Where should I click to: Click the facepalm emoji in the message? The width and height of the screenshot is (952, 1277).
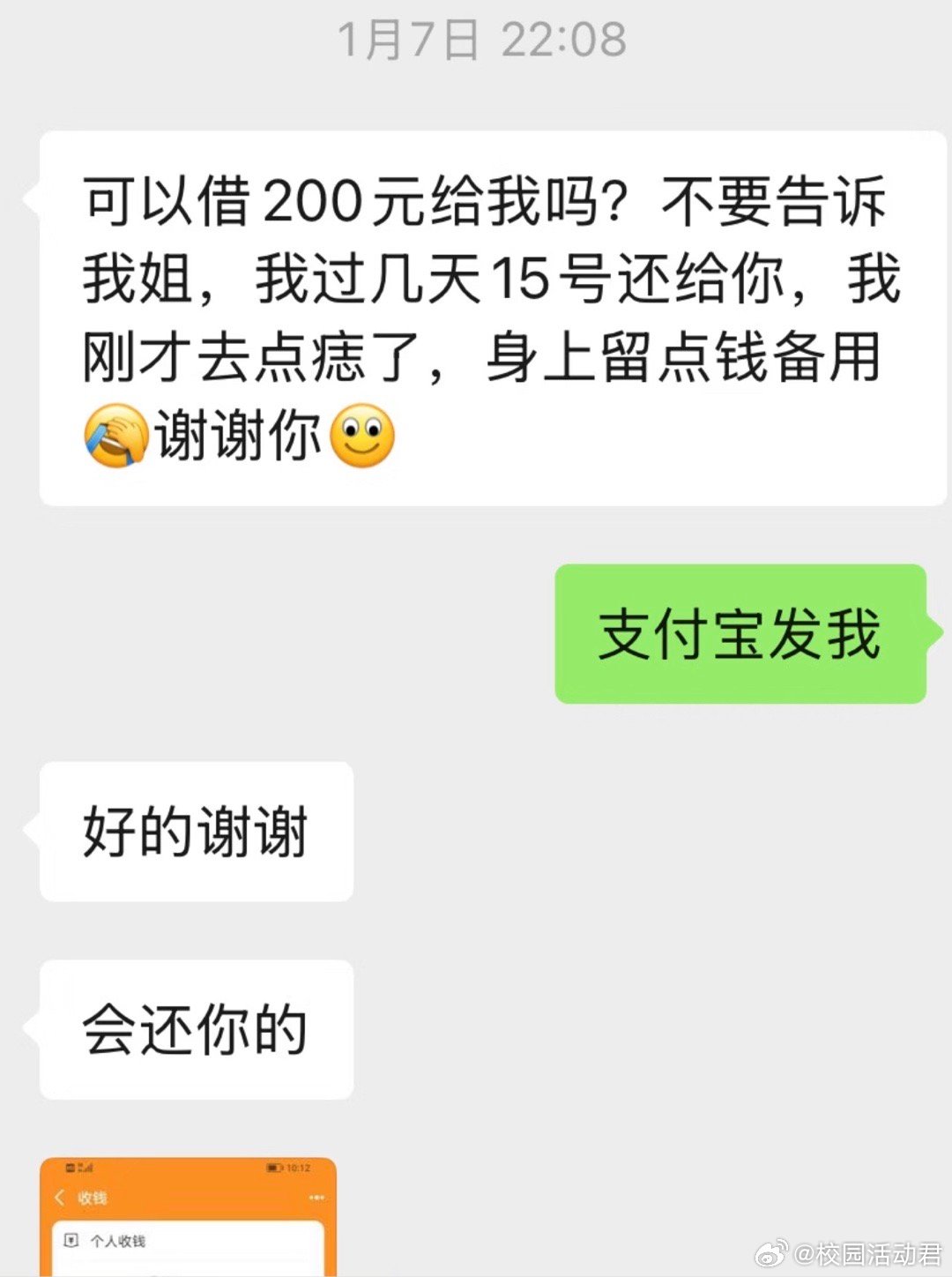coord(115,436)
